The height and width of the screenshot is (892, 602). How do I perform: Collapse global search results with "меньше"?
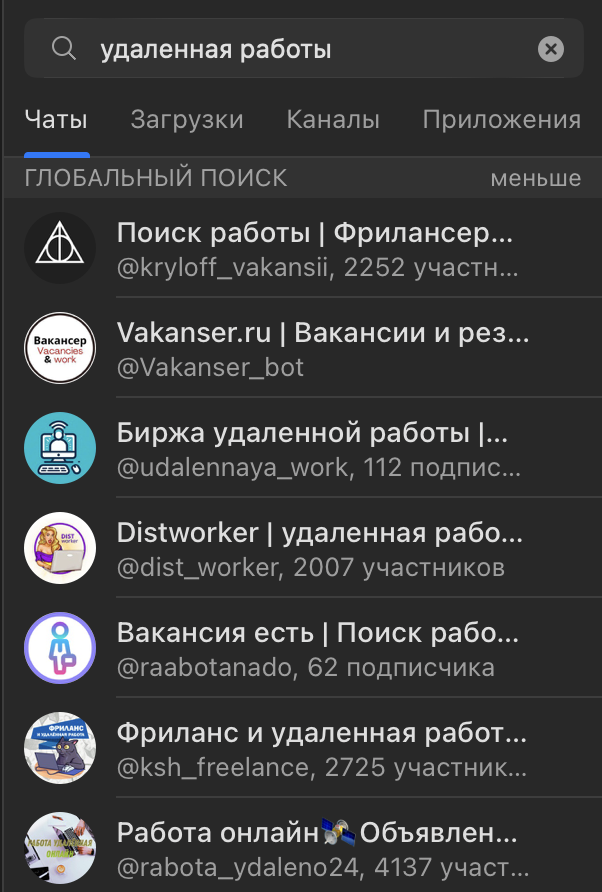535,178
